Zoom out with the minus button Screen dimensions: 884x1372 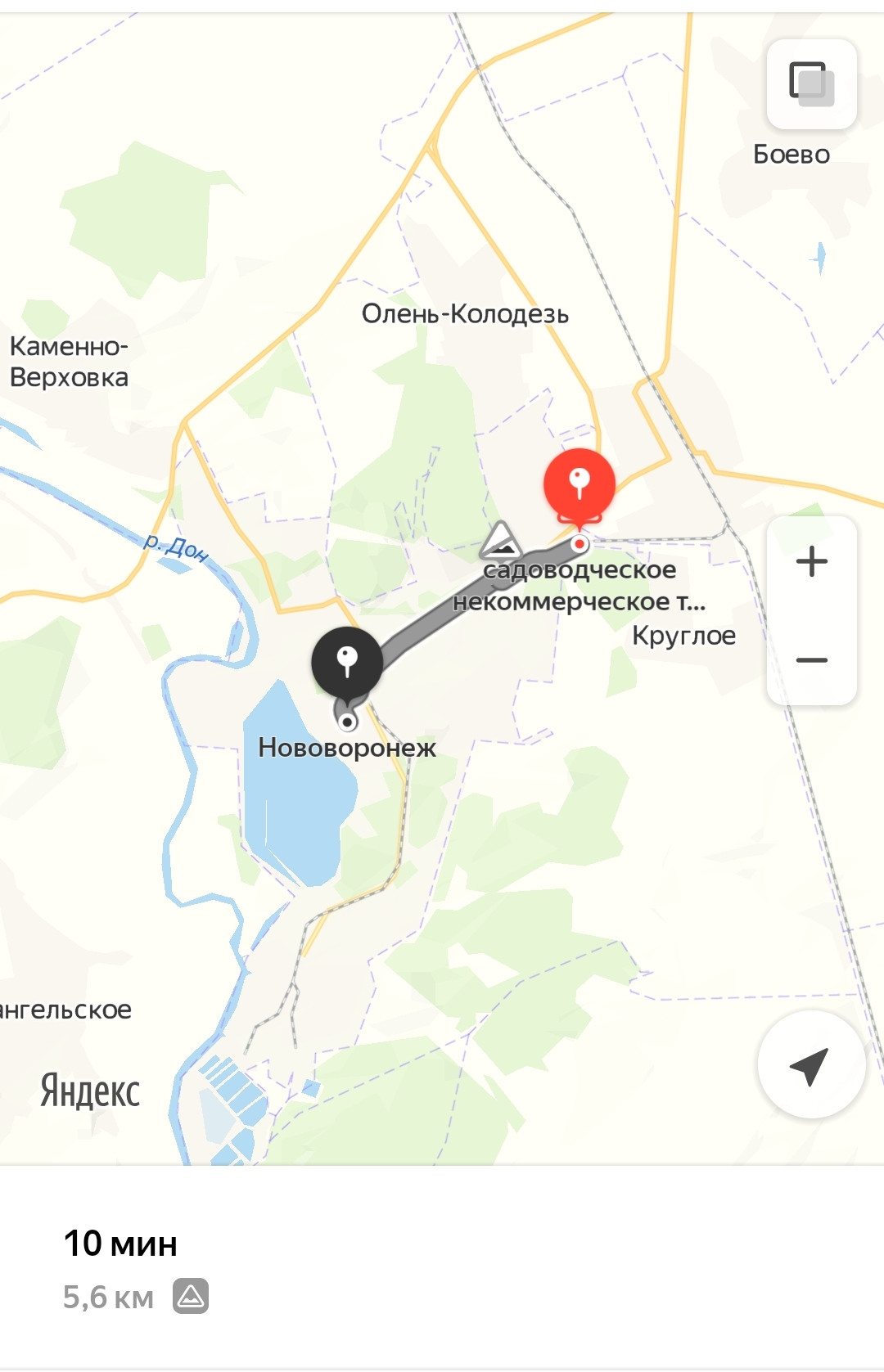pos(811,659)
